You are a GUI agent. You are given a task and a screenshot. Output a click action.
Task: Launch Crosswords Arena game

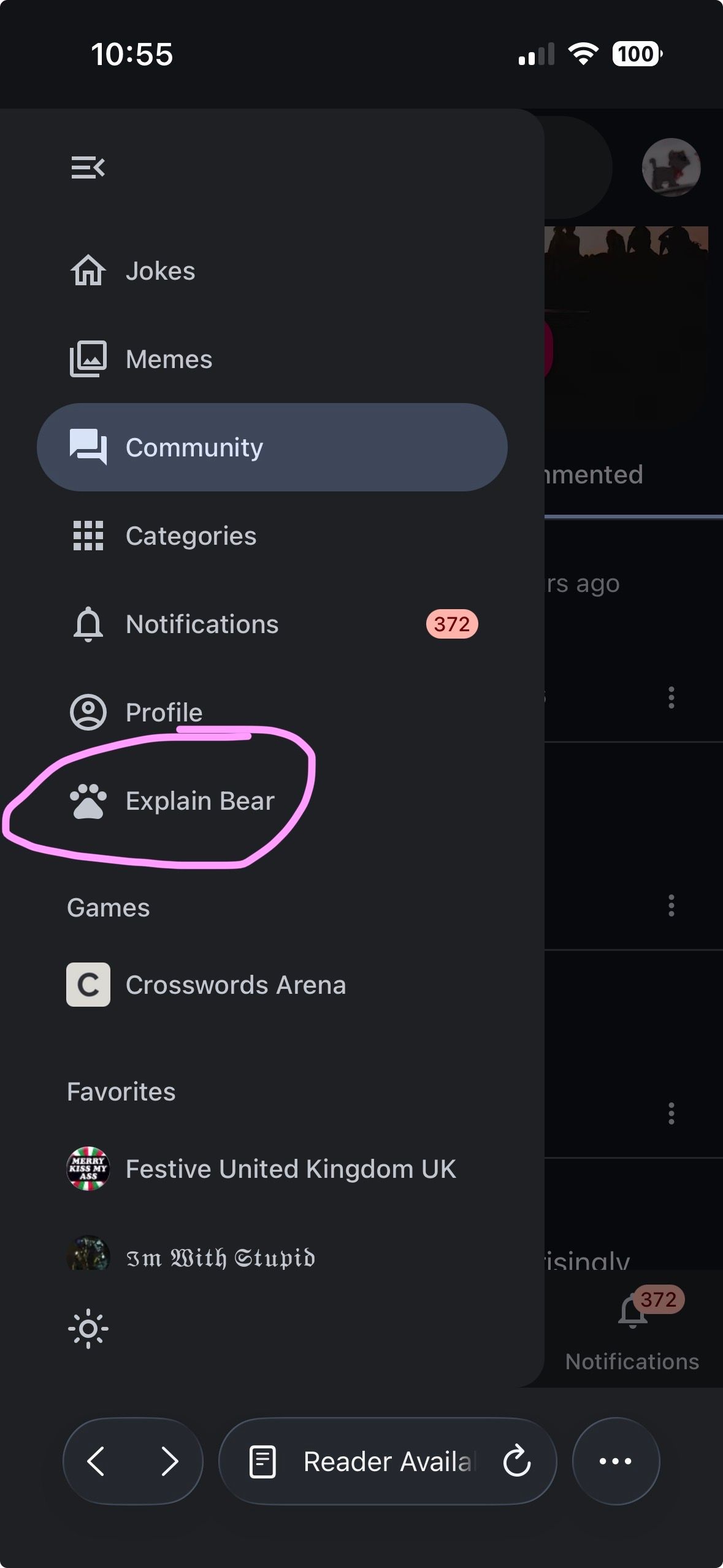coord(235,985)
